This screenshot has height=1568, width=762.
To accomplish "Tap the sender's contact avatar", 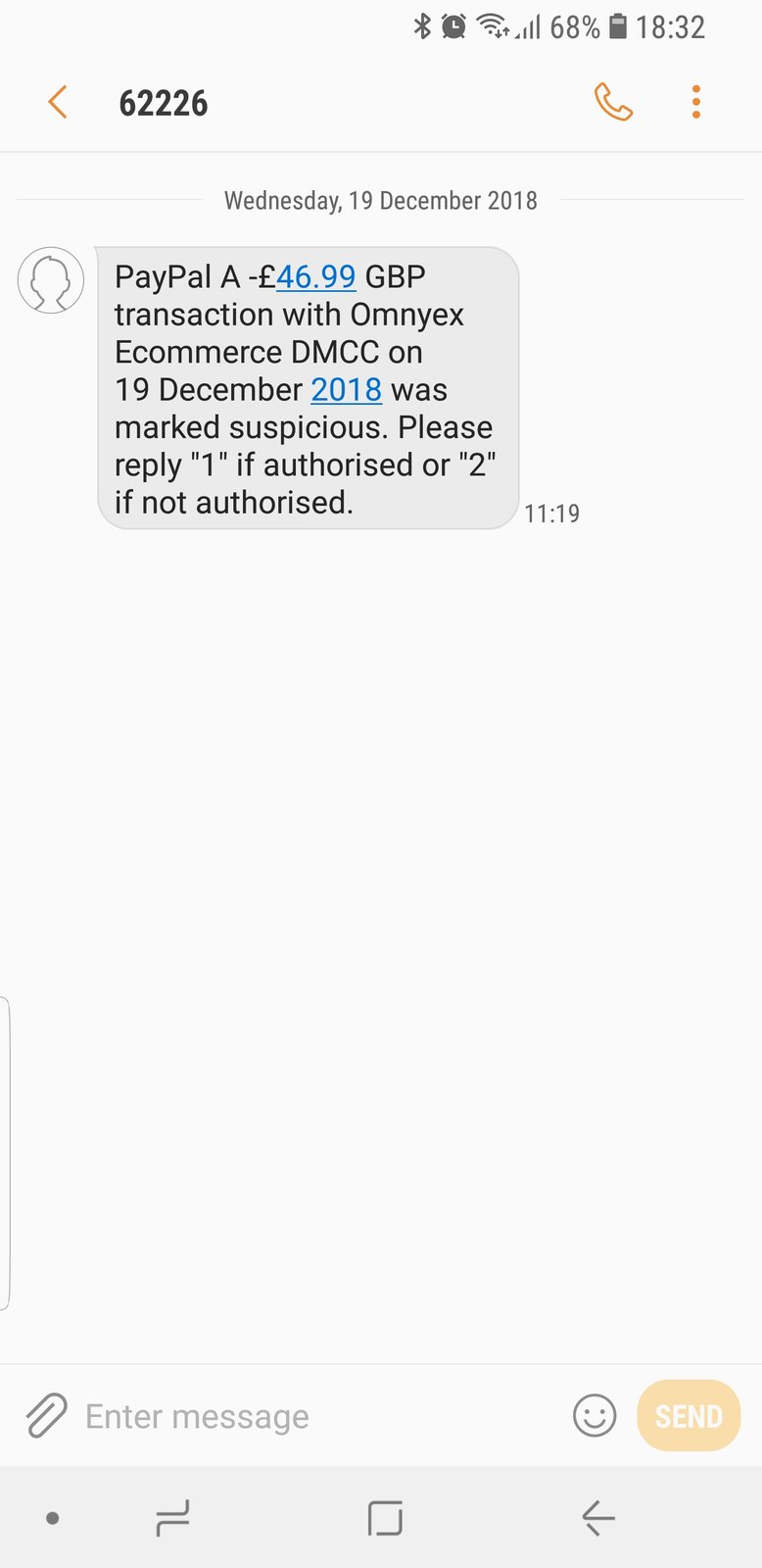I will click(51, 280).
